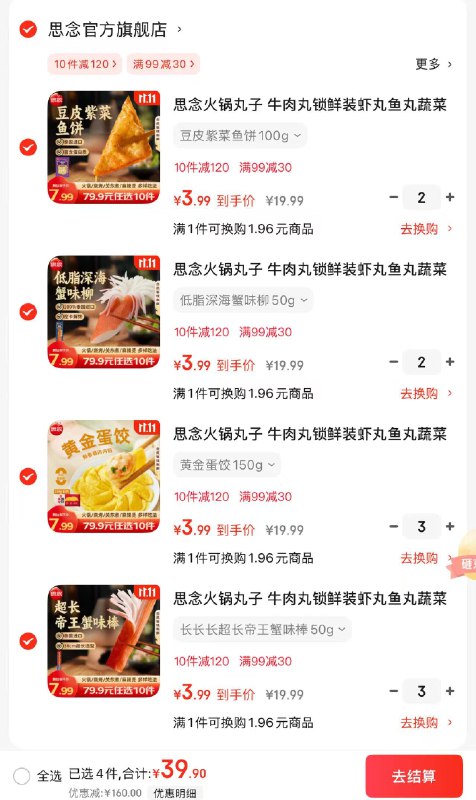476x800 pixels.
Task: Open the 优惠明细 discount details
Action: click(x=175, y=793)
